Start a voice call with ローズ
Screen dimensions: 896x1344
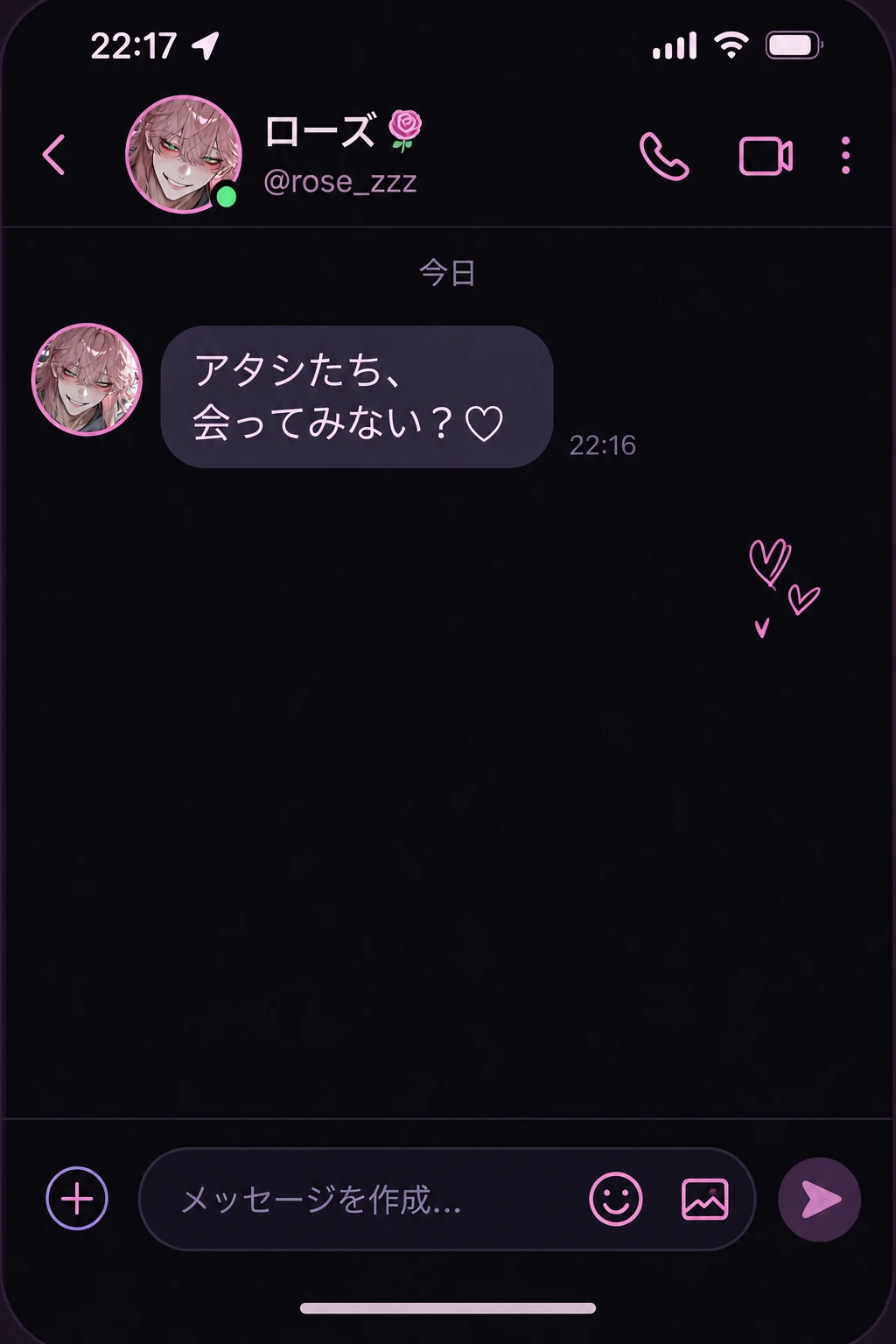pos(664,157)
